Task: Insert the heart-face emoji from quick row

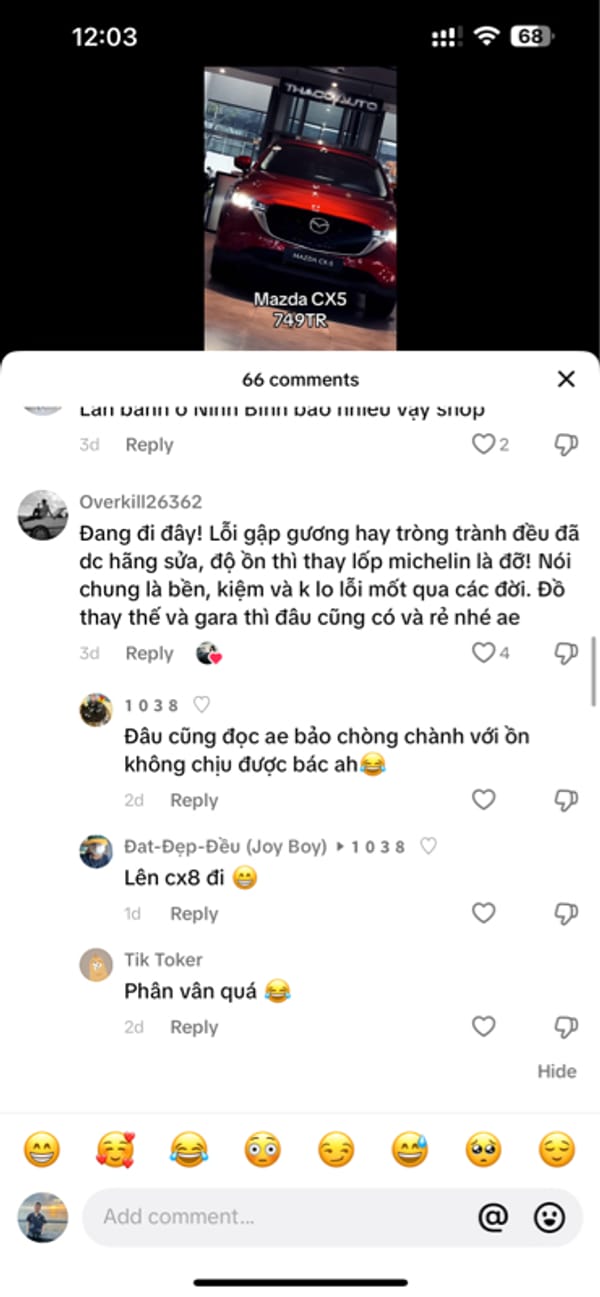Action: click(x=115, y=1151)
